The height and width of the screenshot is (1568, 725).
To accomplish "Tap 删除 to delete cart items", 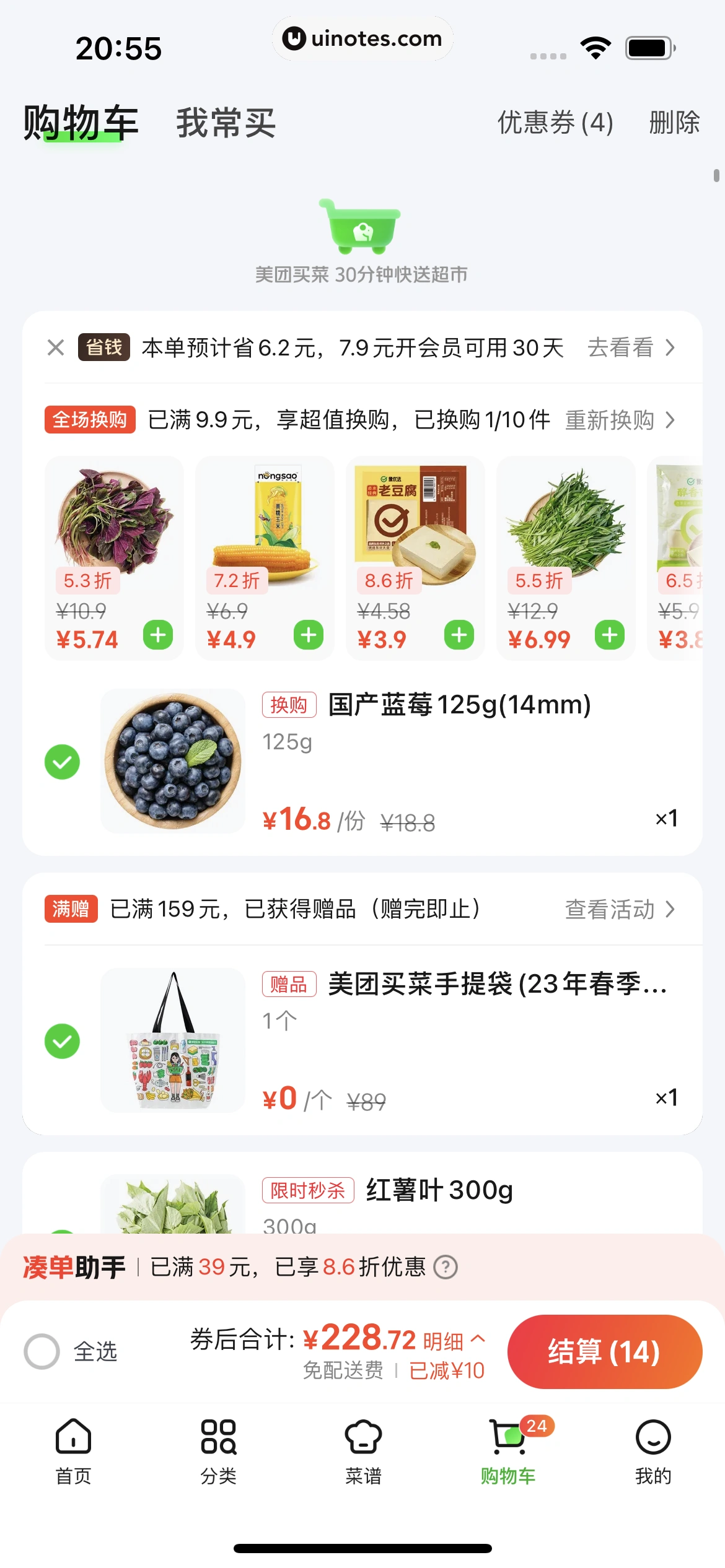I will (x=674, y=123).
